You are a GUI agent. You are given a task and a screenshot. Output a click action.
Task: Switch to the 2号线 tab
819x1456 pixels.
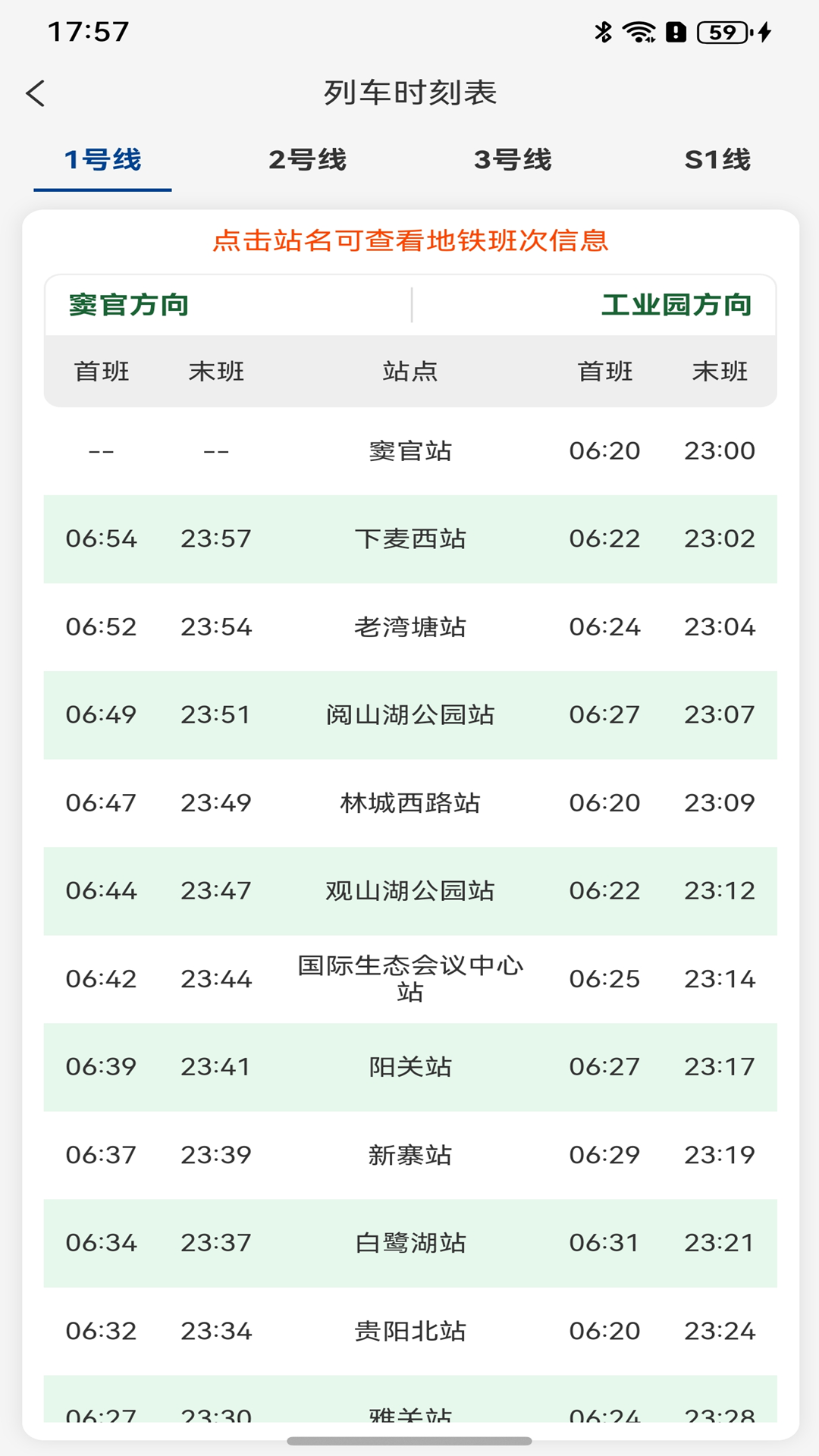309,159
